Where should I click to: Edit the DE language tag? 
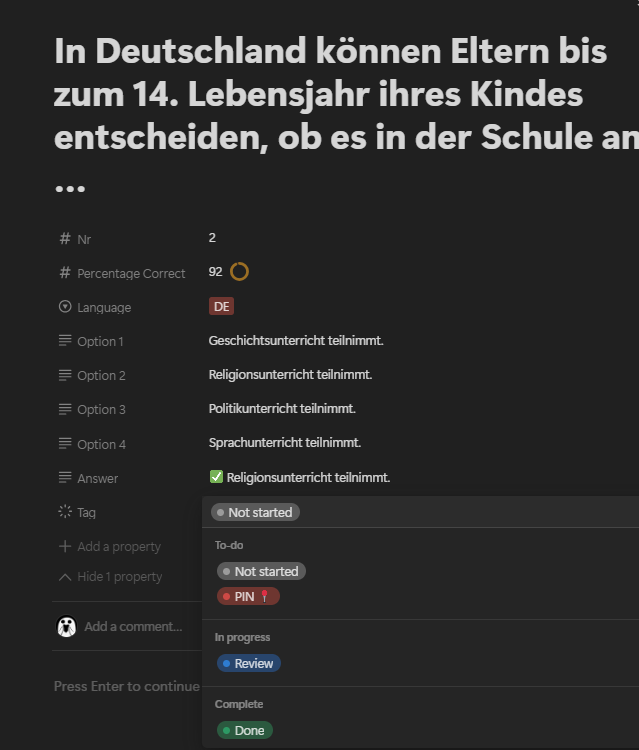coord(221,307)
